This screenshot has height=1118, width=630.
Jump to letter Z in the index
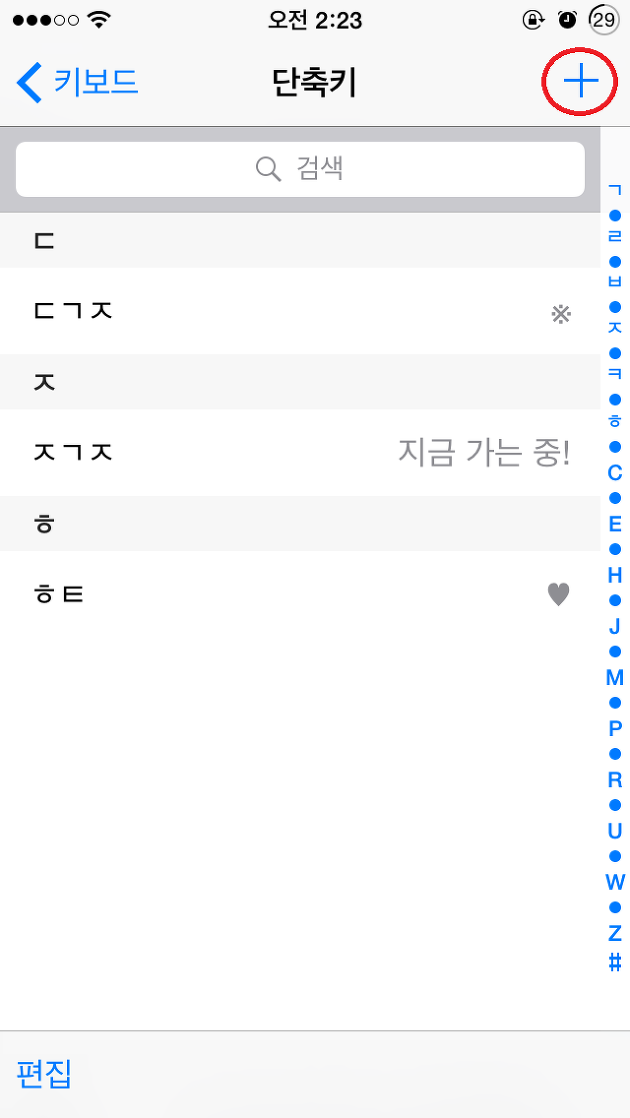pos(615,933)
